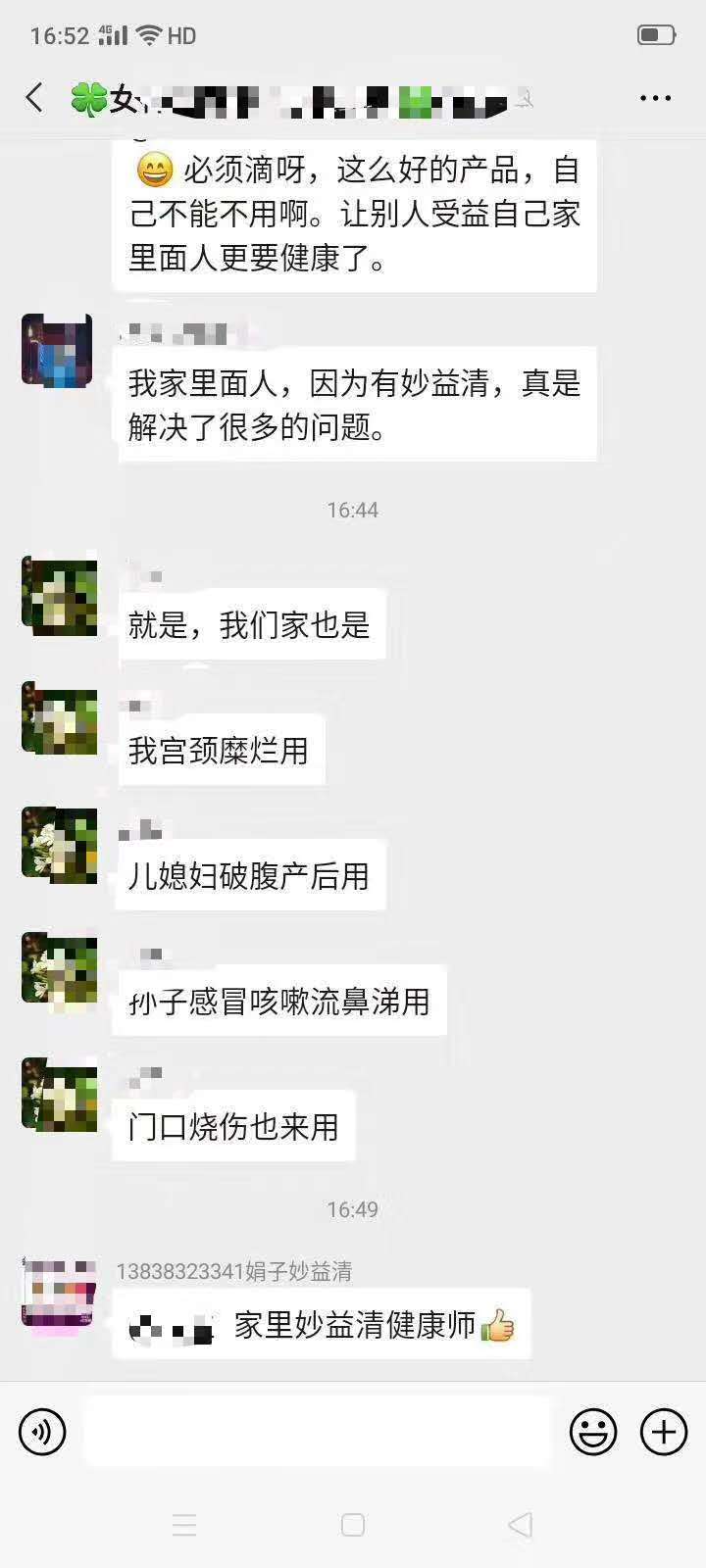The image size is (706, 1568).
Task: Open avatar of sender of 我家里面人 message
Action: [x=57, y=350]
